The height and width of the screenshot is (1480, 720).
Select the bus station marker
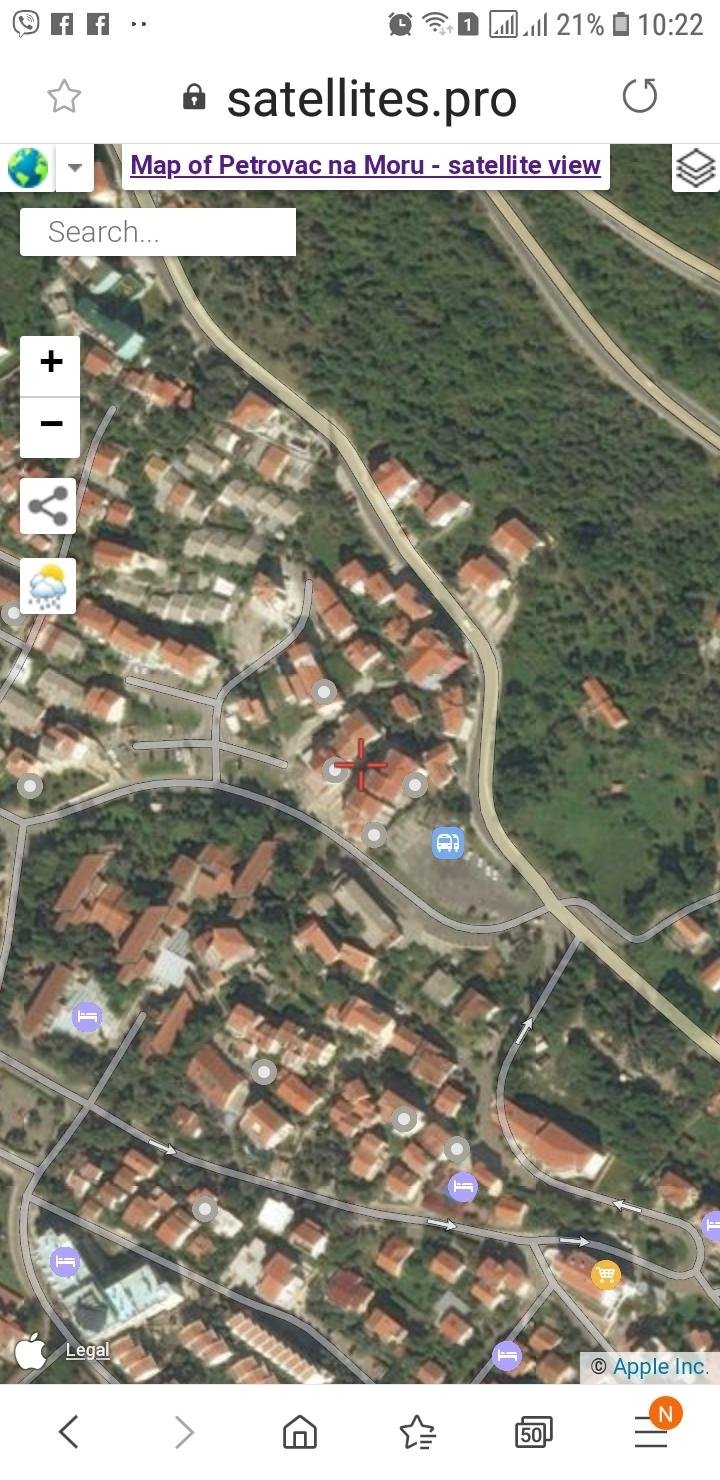pos(448,842)
